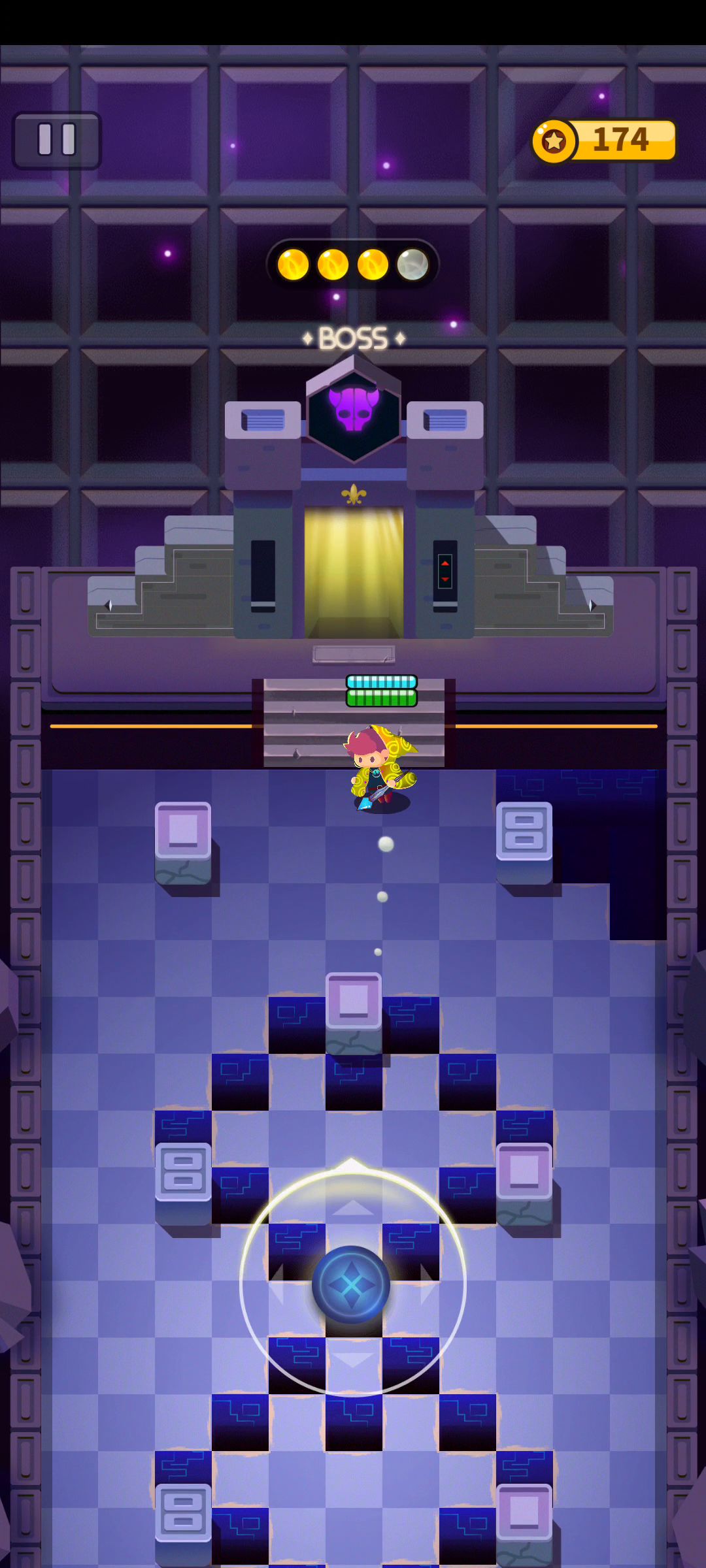Tap the joystick's right arrow

[428, 1284]
